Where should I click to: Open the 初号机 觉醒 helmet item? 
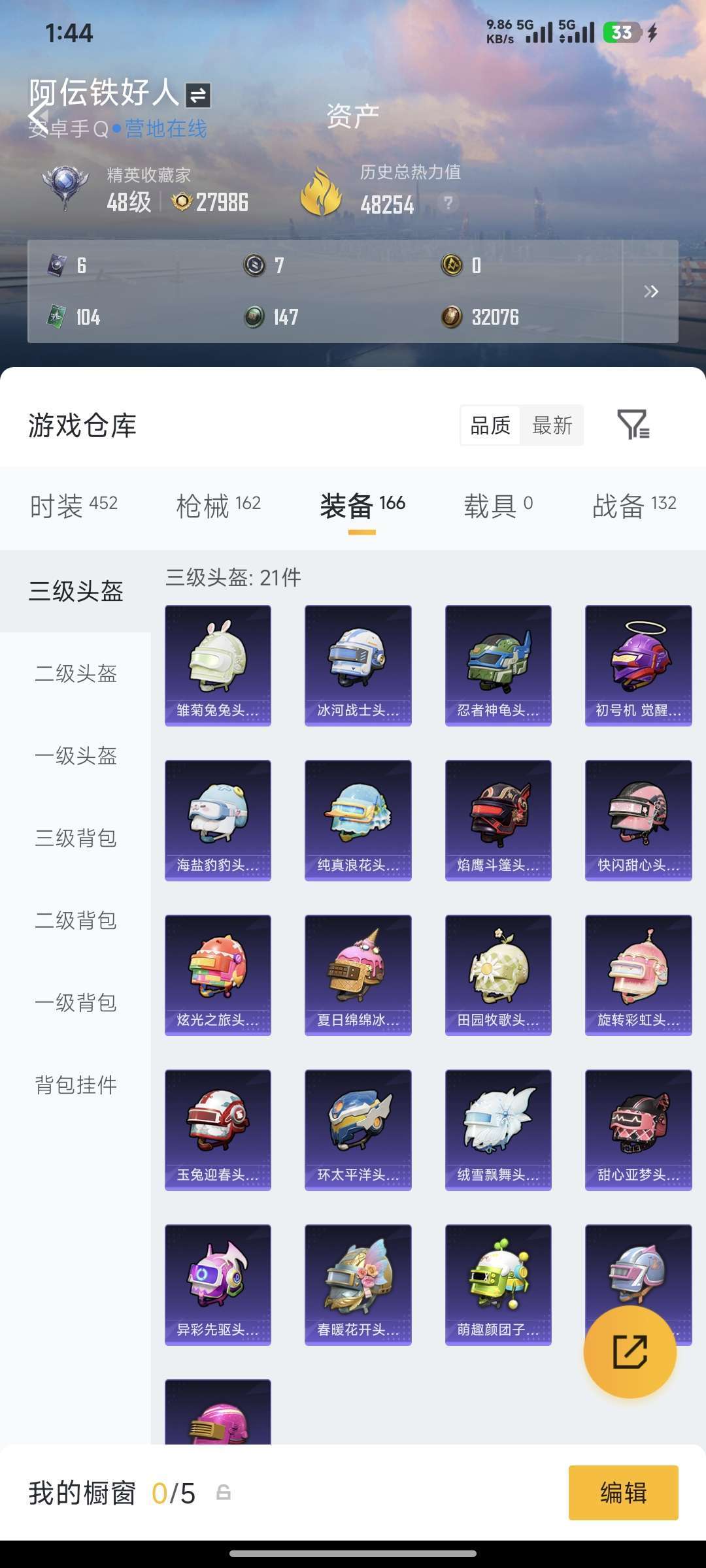click(638, 665)
